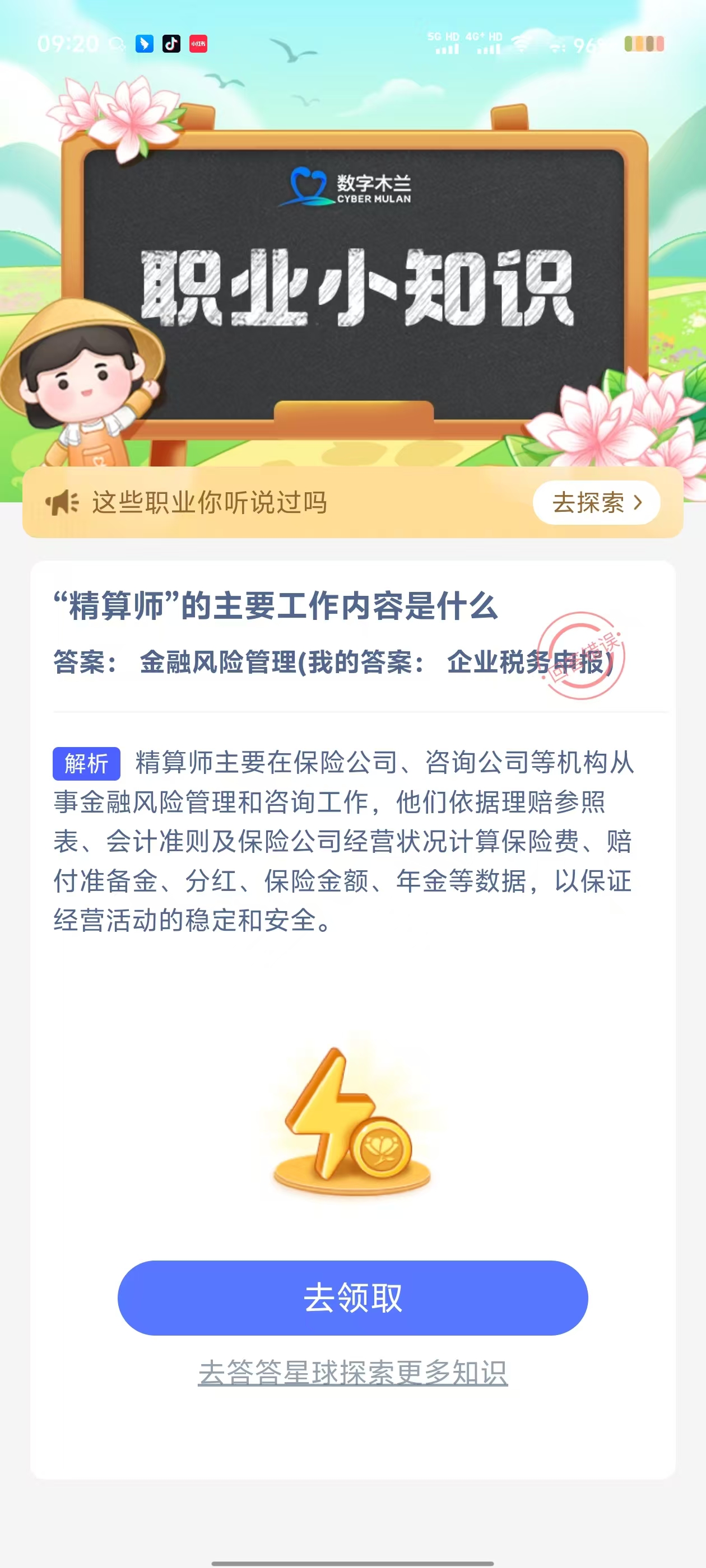Tap the 去探索 button
Viewport: 706px width, 1568px height.
tap(596, 503)
